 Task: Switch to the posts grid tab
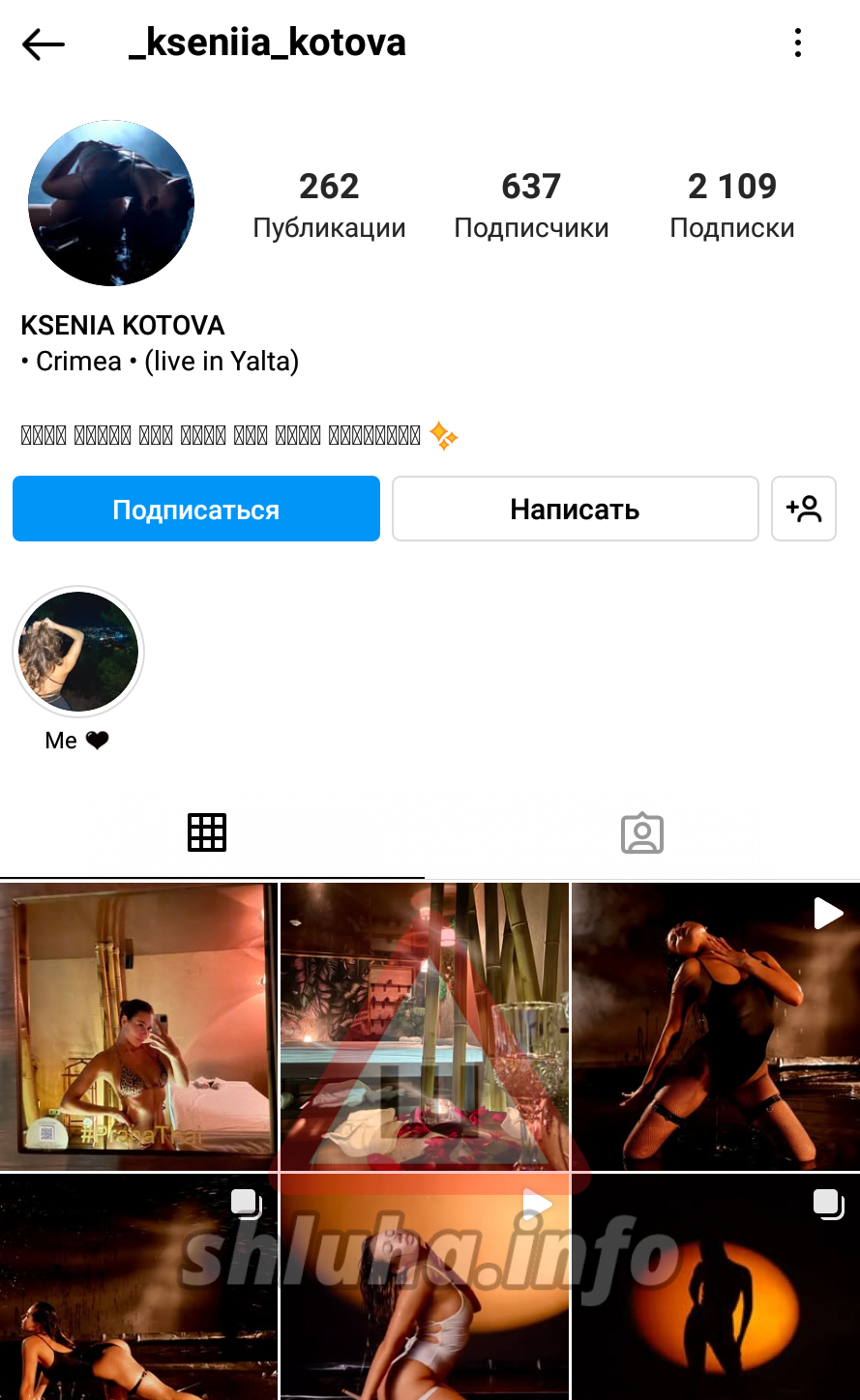point(207,832)
